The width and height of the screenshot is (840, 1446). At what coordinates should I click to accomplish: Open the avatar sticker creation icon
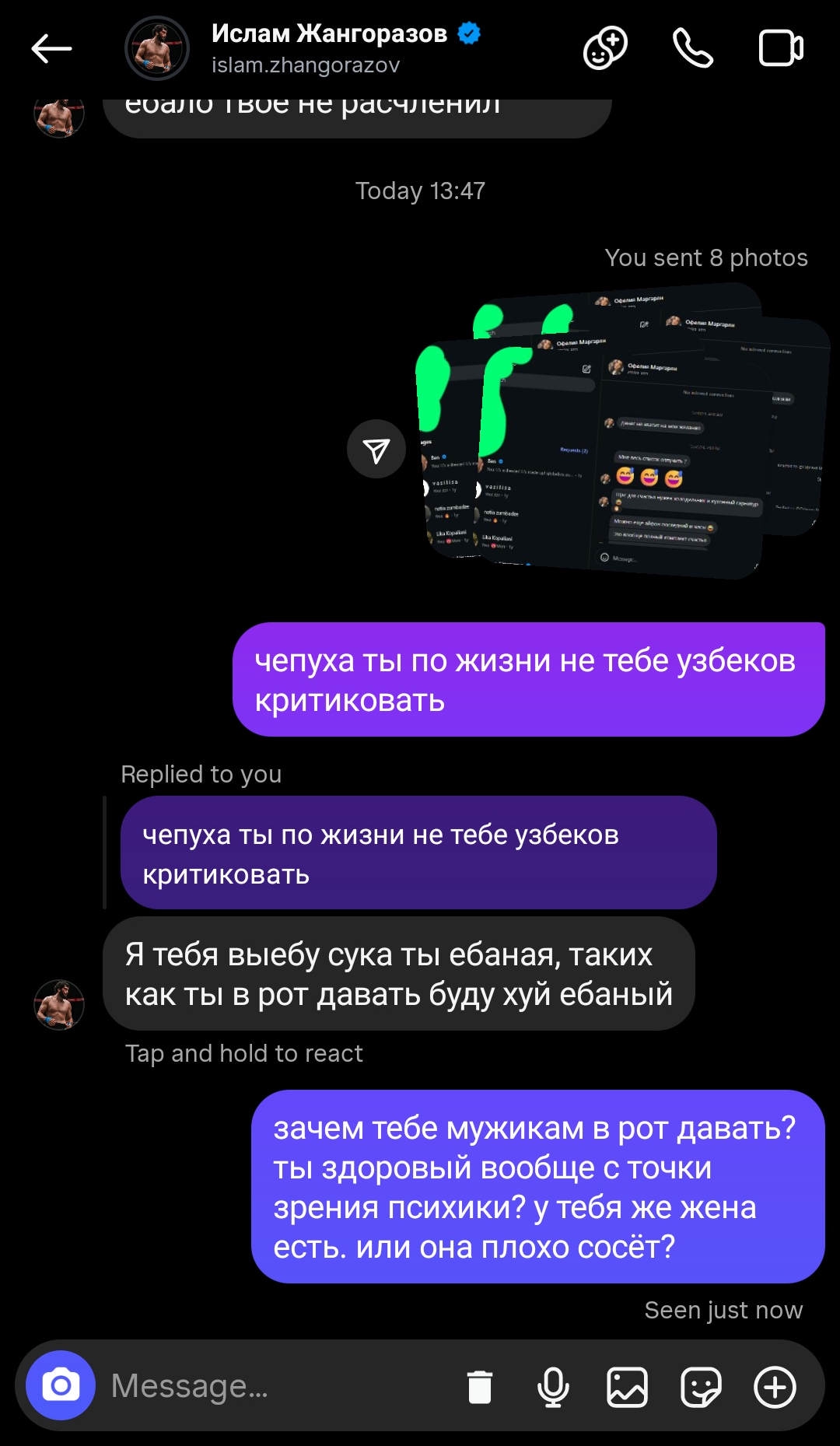tap(605, 48)
